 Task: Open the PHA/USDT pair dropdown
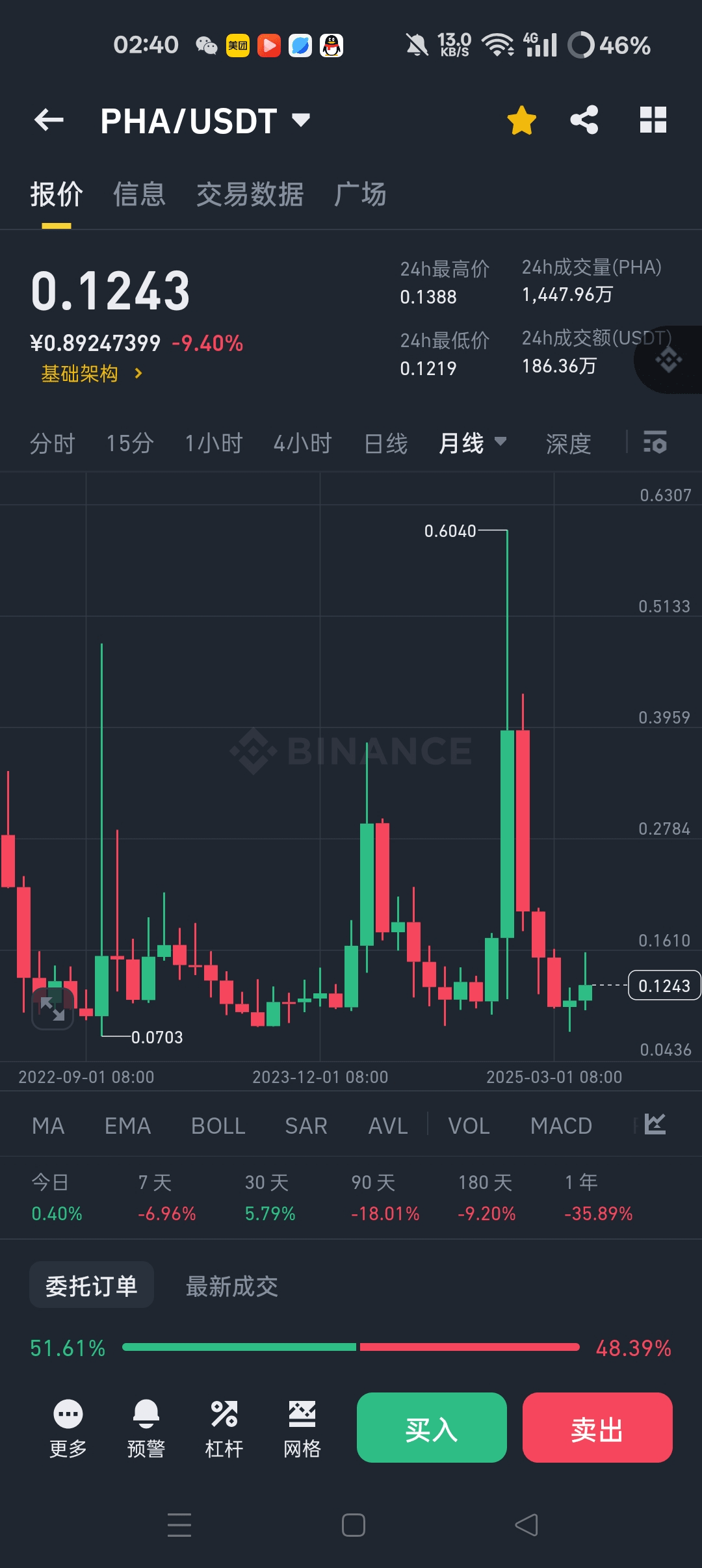tap(205, 121)
